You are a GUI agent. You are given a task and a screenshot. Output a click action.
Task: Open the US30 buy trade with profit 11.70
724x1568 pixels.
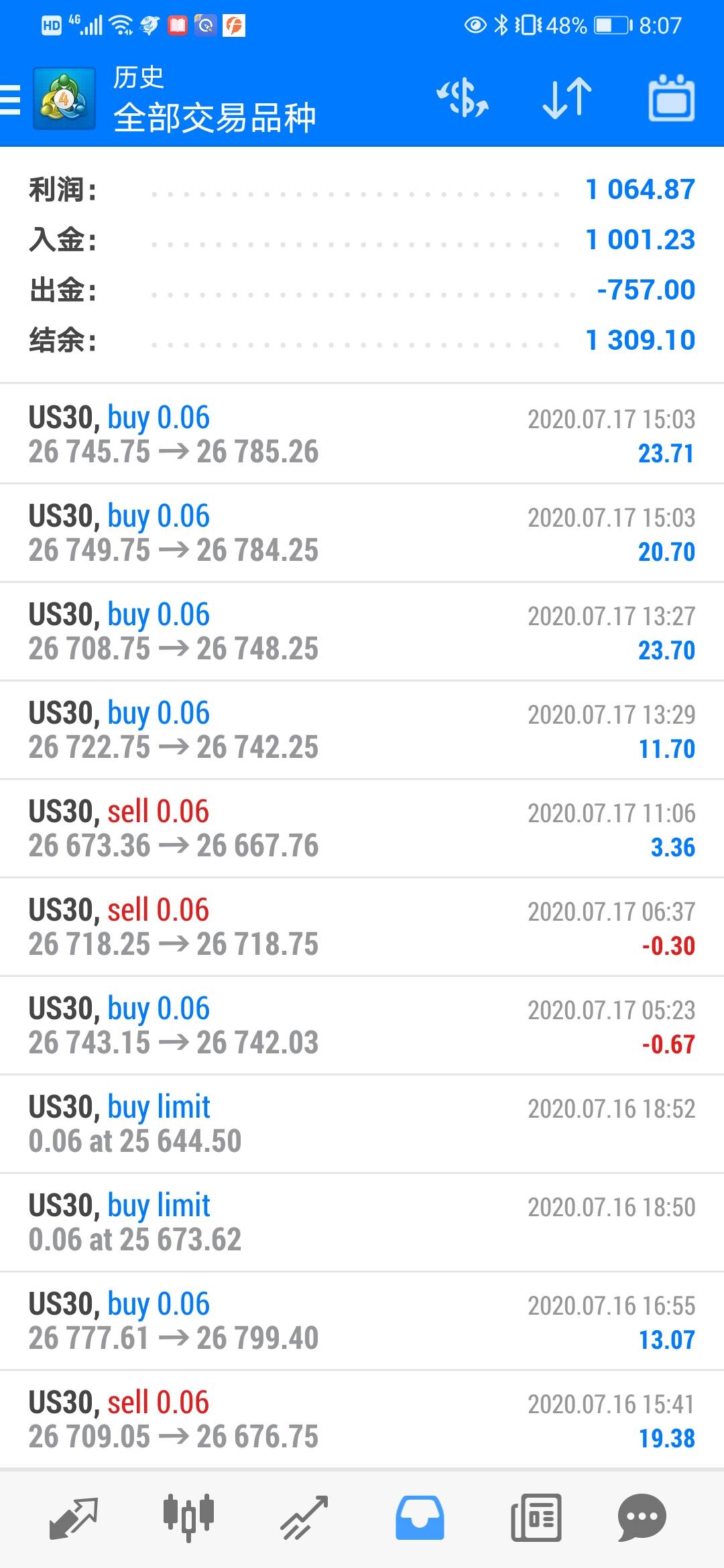tap(362, 730)
